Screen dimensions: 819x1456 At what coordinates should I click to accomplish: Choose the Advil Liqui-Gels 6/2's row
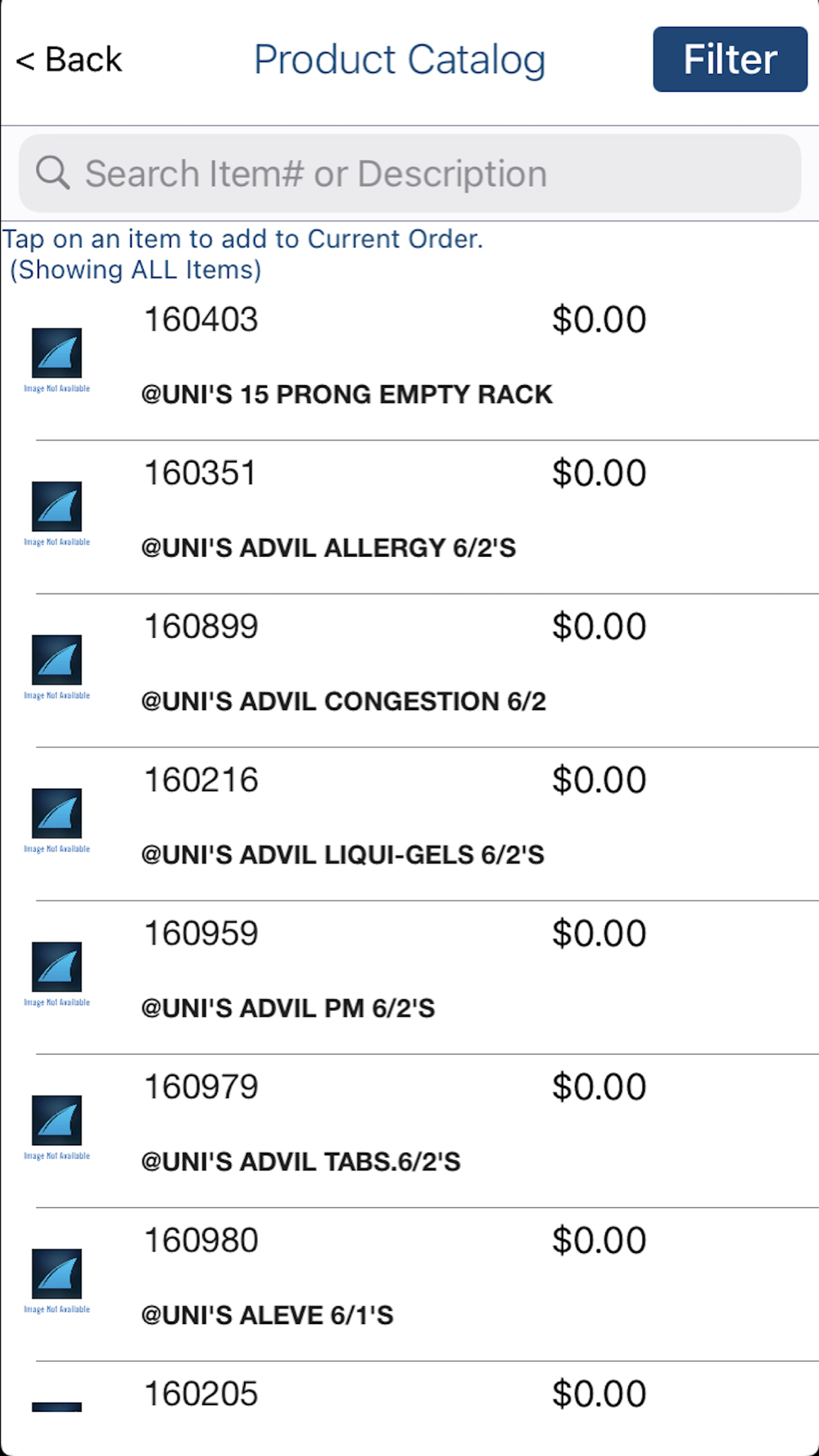[x=409, y=825]
